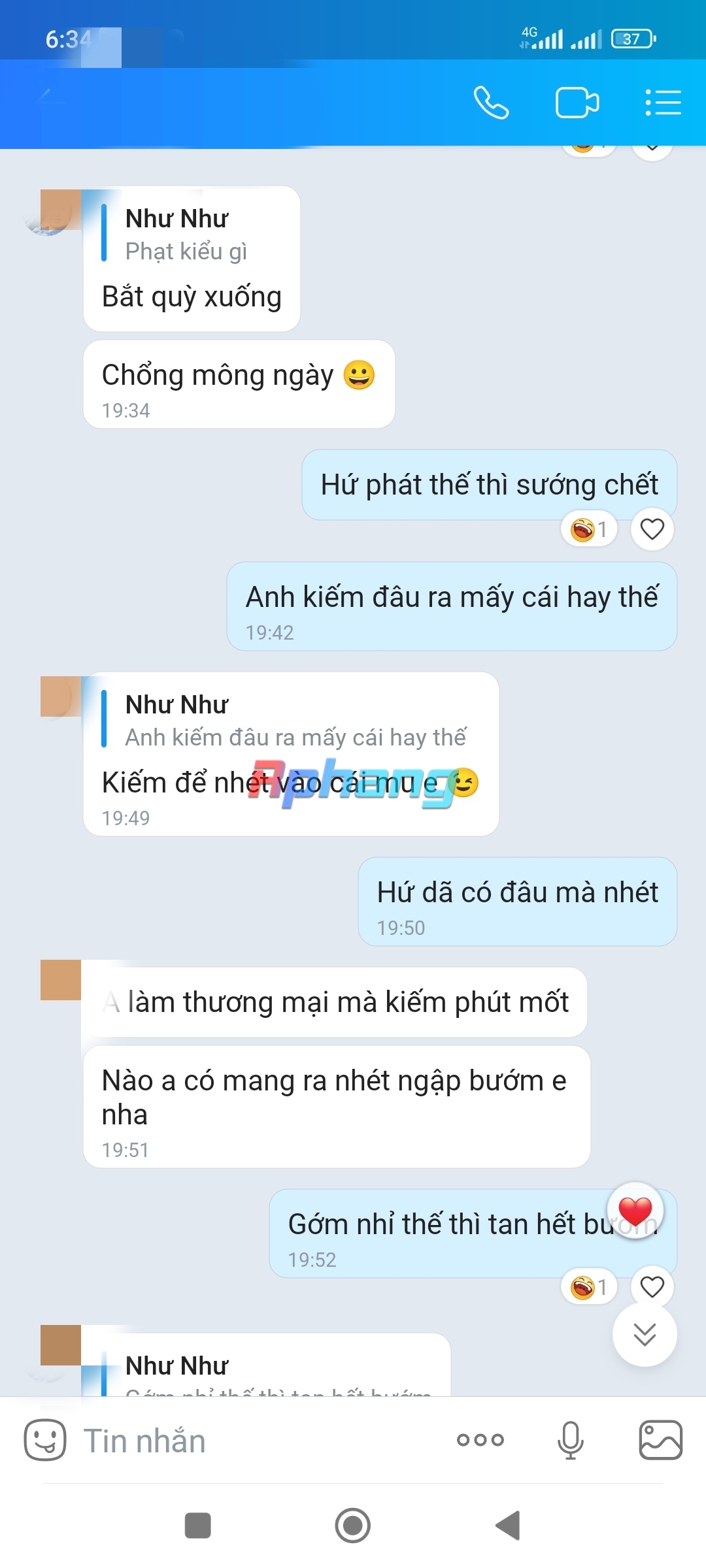Screen dimensions: 706x1568
Task: Like the message 'Gớm nhỉ thế thì tan hết'
Action: coord(652,1287)
